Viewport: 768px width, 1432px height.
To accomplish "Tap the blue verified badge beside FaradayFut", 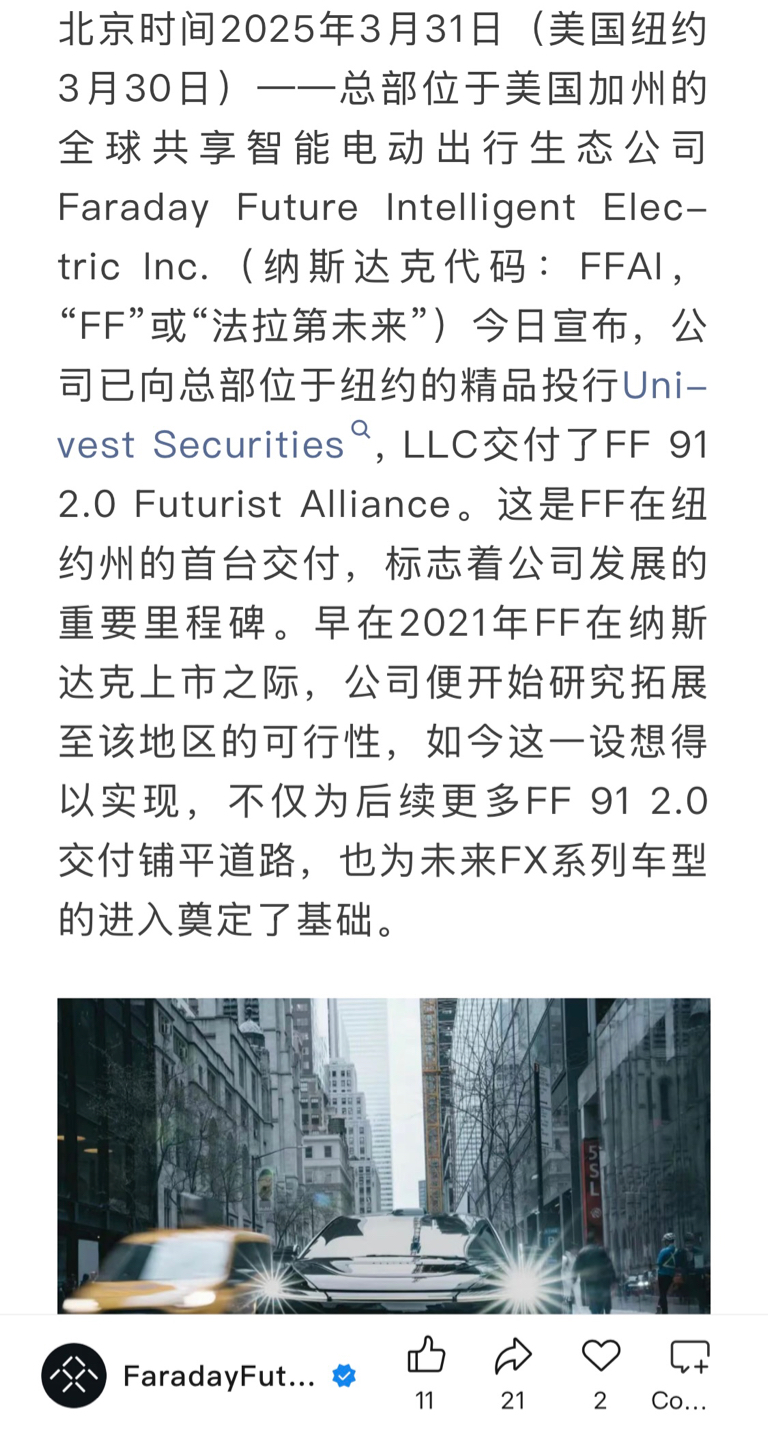I will click(344, 1375).
